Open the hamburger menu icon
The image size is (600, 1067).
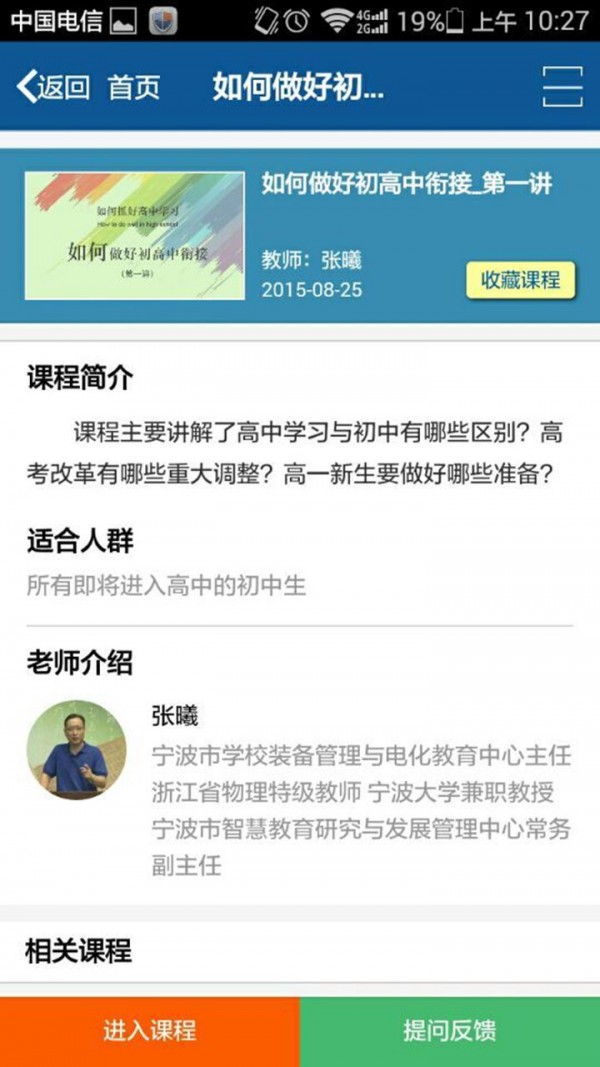[562, 88]
